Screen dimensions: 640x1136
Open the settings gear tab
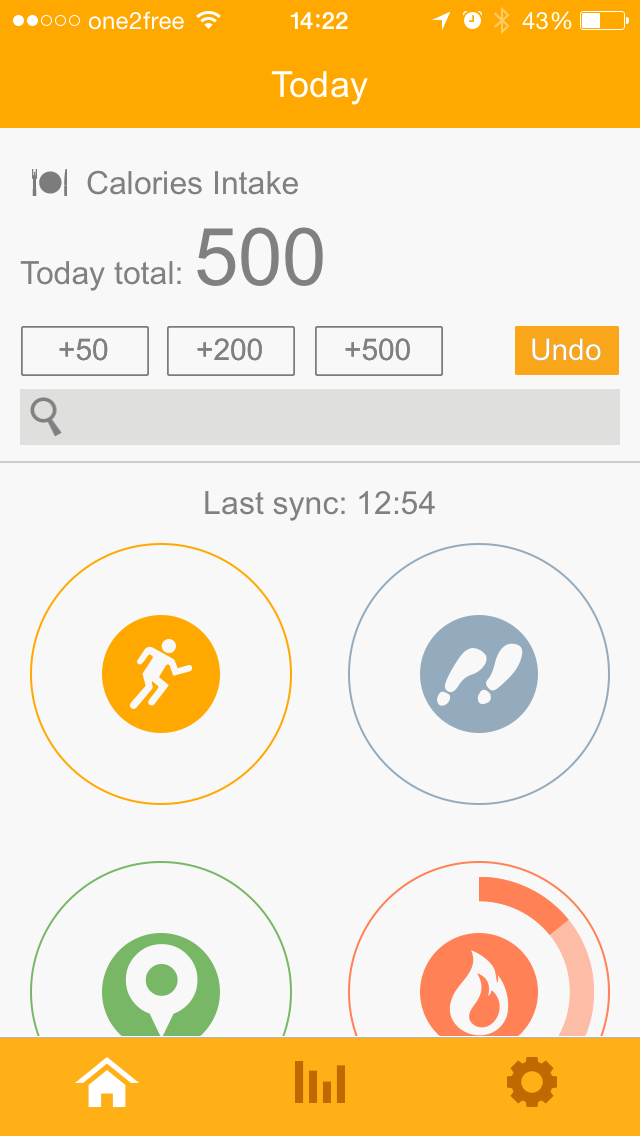click(532, 1082)
